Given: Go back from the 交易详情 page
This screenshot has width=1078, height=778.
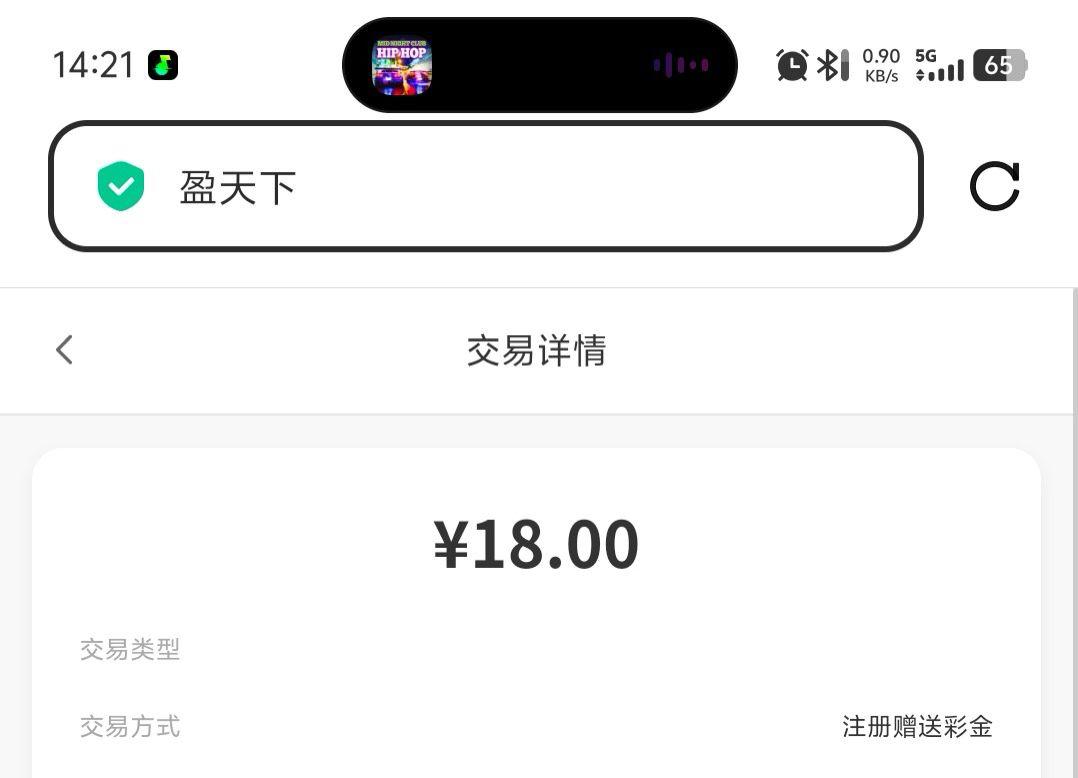Looking at the screenshot, I should (65, 350).
